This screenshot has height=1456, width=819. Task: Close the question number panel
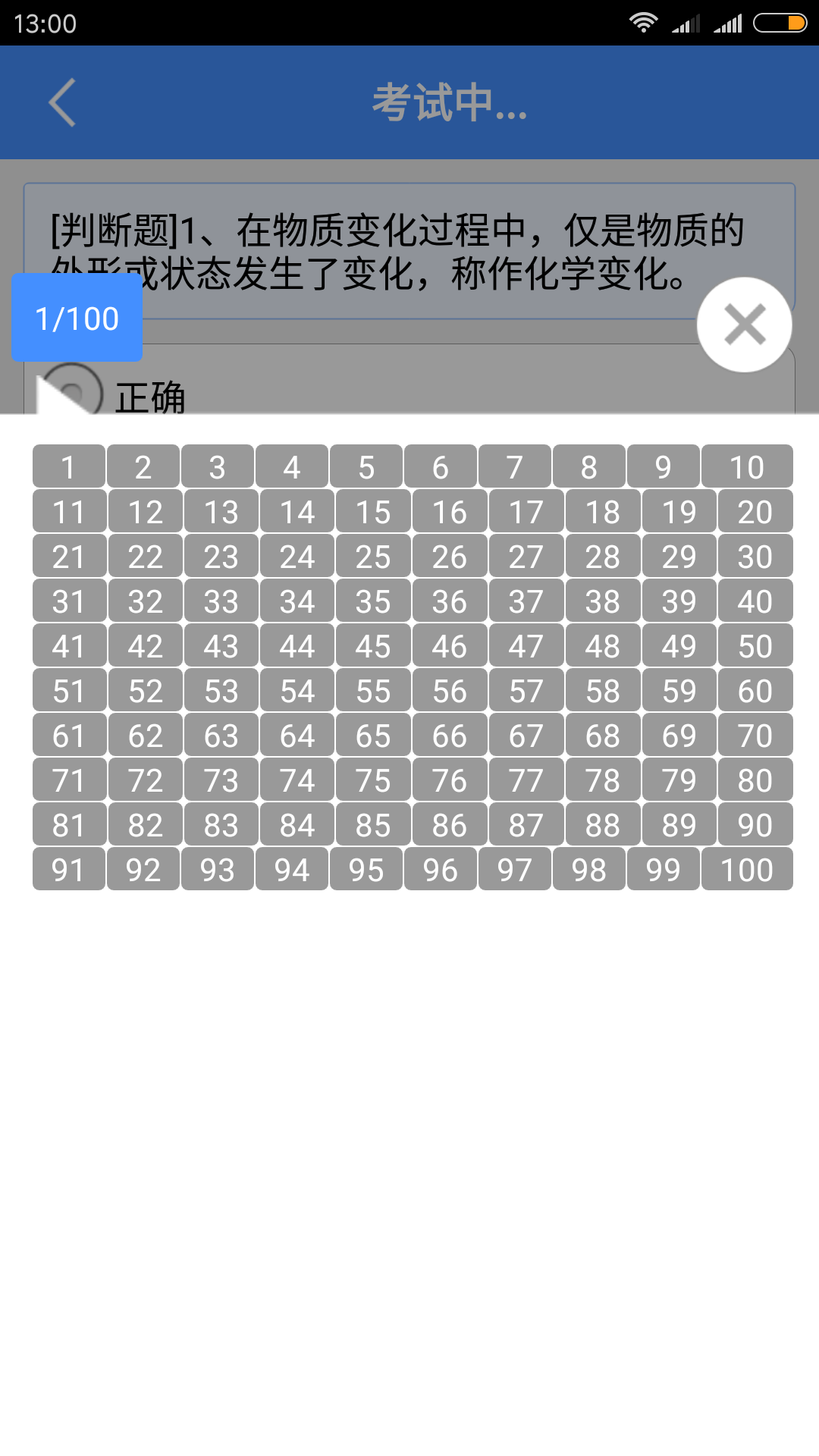(744, 325)
